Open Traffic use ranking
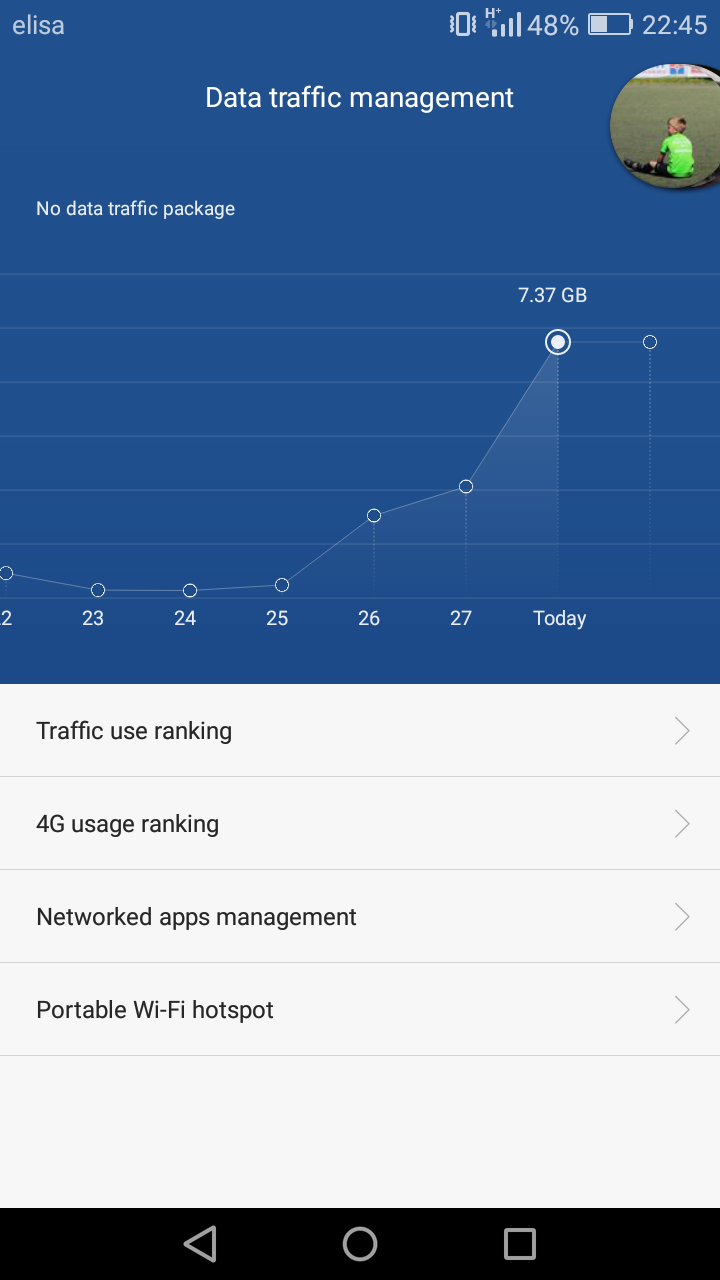This screenshot has width=720, height=1280. [360, 731]
